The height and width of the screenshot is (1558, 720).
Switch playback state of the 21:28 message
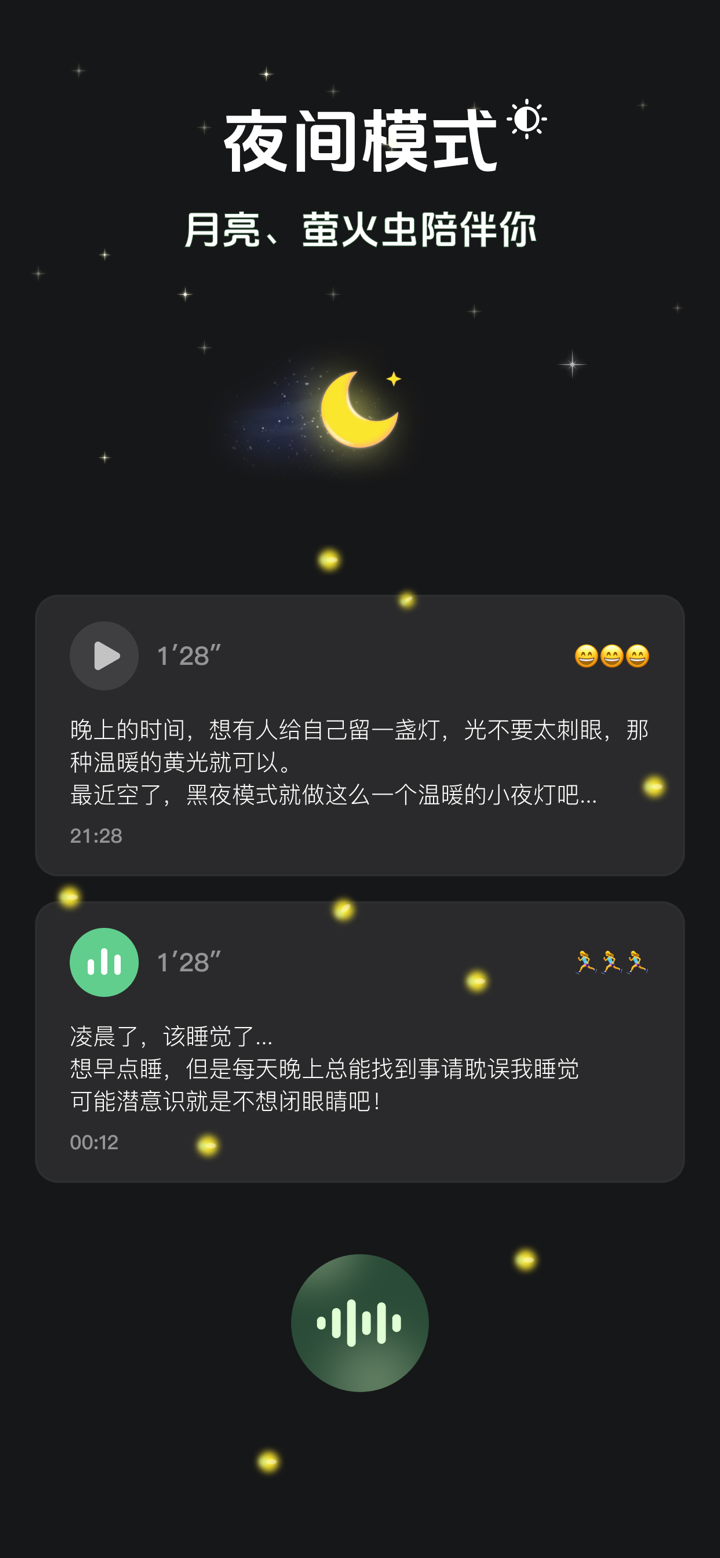pos(104,656)
